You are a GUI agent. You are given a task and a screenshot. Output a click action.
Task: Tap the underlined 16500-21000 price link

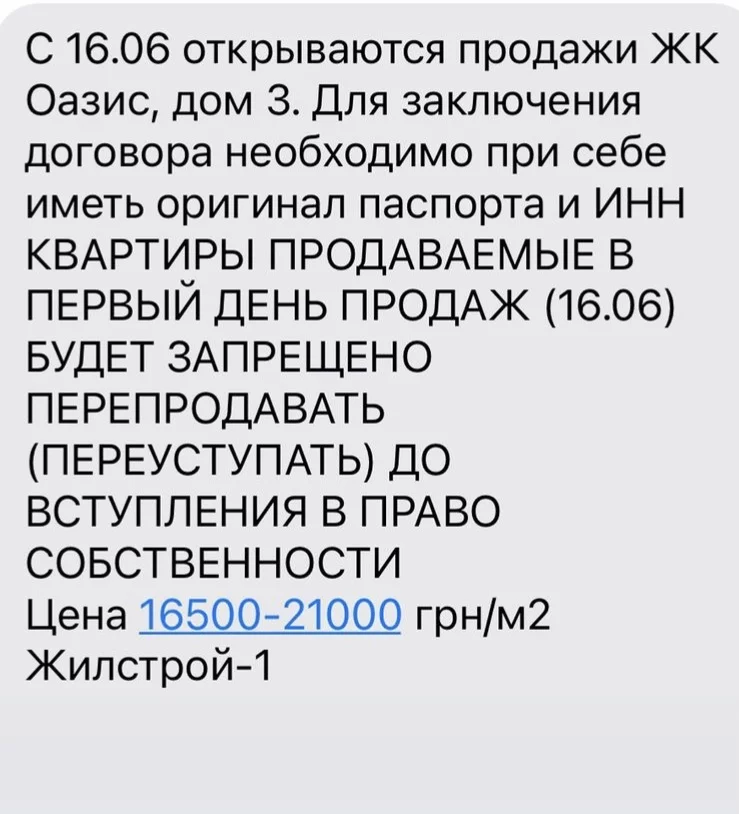click(272, 614)
